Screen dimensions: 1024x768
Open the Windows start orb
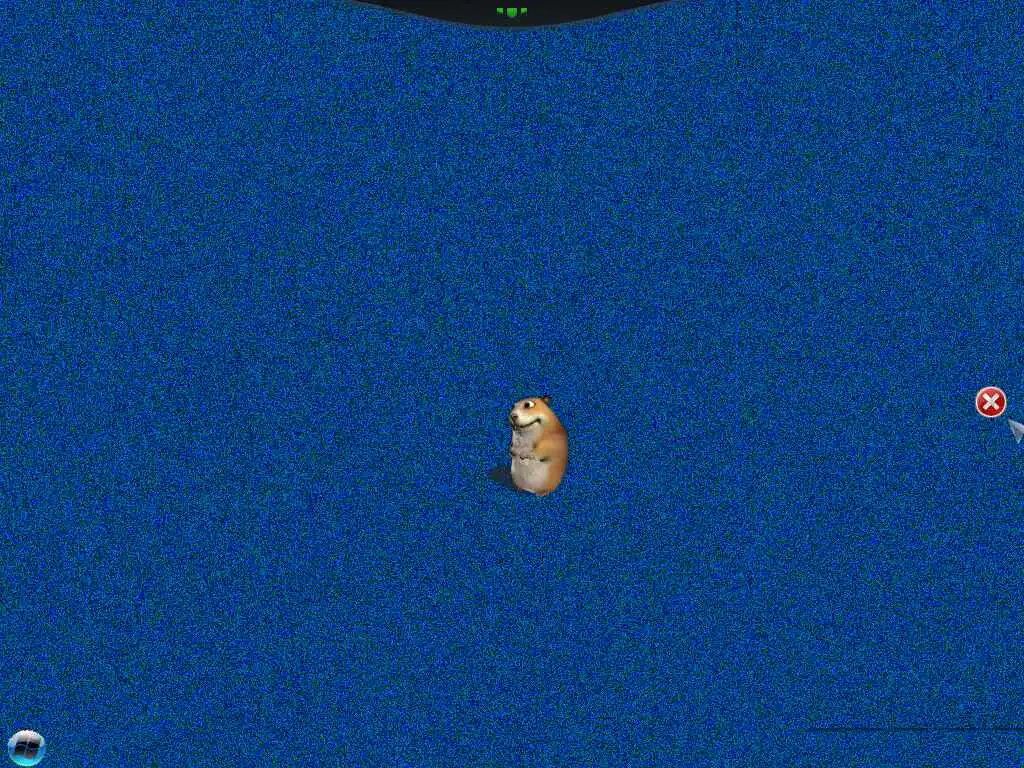pos(26,746)
